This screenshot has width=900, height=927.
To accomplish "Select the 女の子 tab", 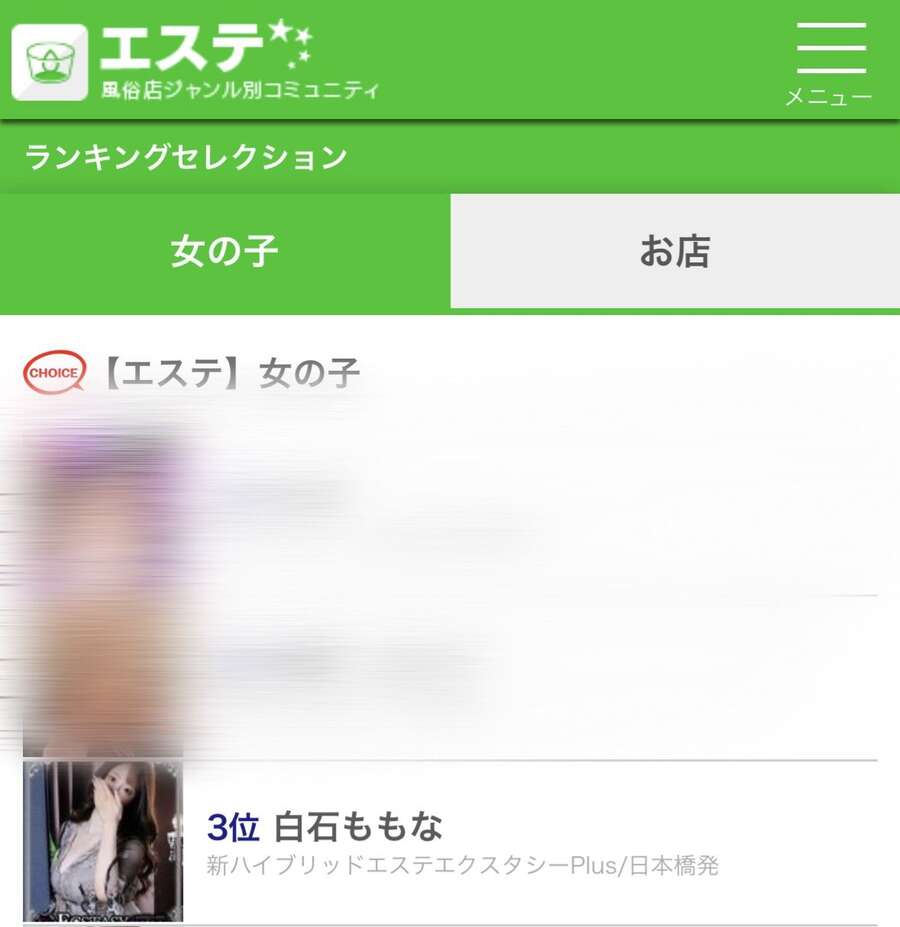I will click(224, 252).
